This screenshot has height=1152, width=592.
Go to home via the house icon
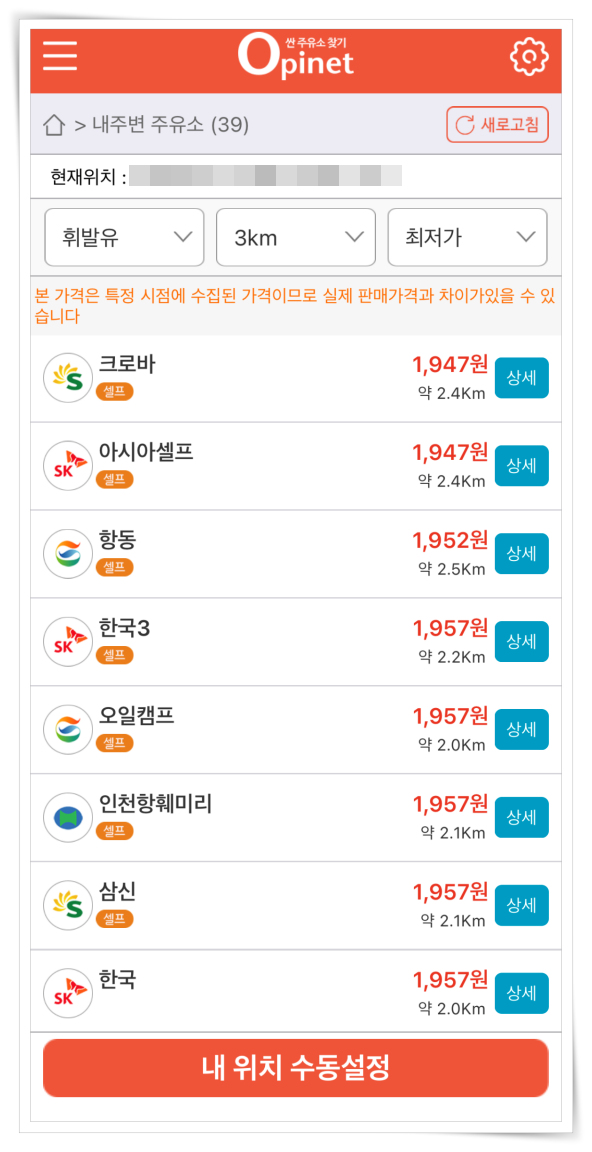pyautogui.click(x=54, y=126)
